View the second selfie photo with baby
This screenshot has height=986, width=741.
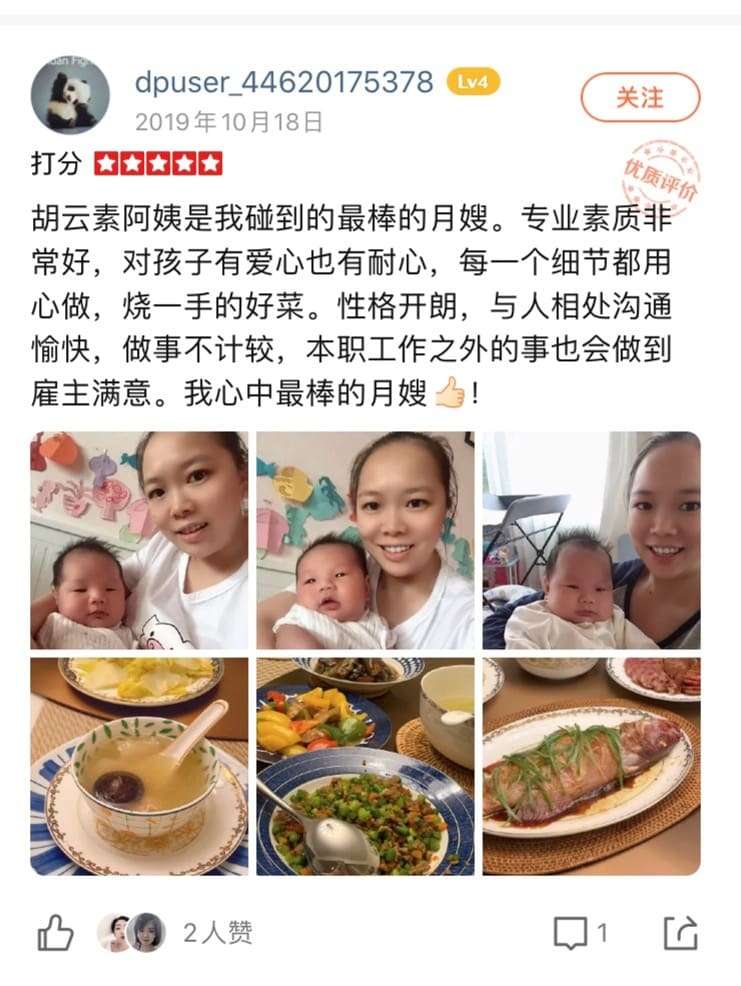[x=365, y=540]
